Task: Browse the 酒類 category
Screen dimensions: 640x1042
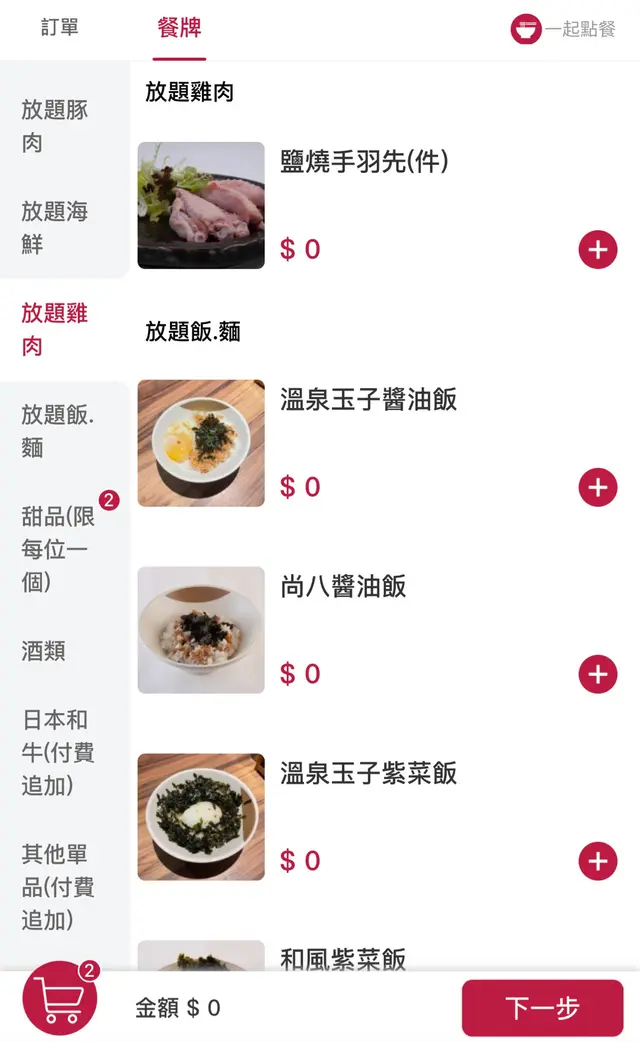Action: [44, 651]
